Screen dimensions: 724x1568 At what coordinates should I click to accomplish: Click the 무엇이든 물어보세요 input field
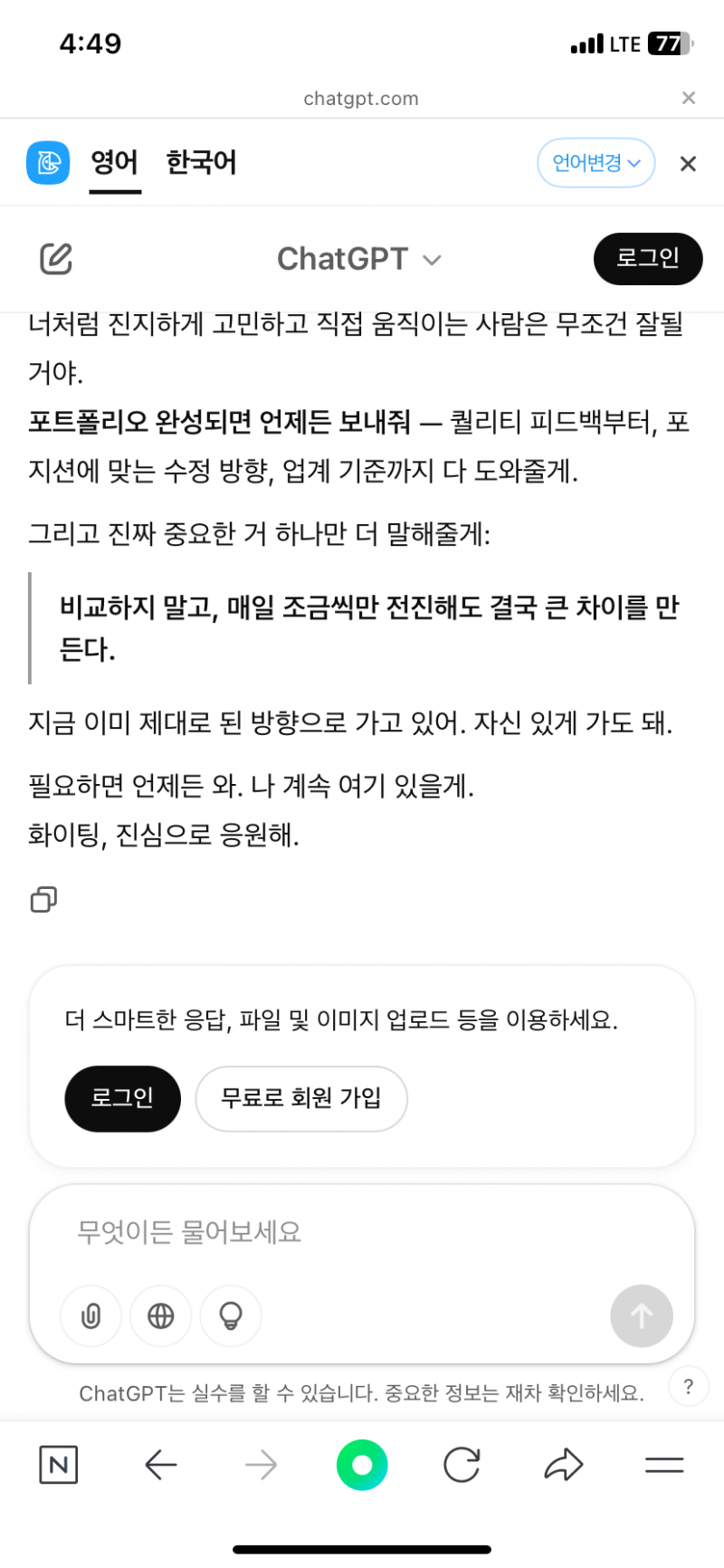click(362, 1232)
